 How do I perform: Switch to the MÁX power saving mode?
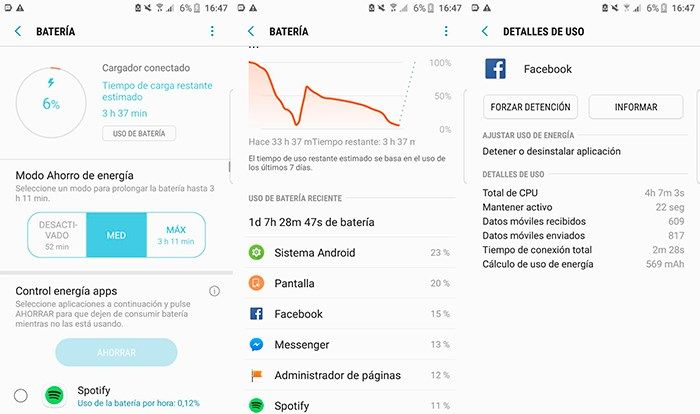point(175,235)
